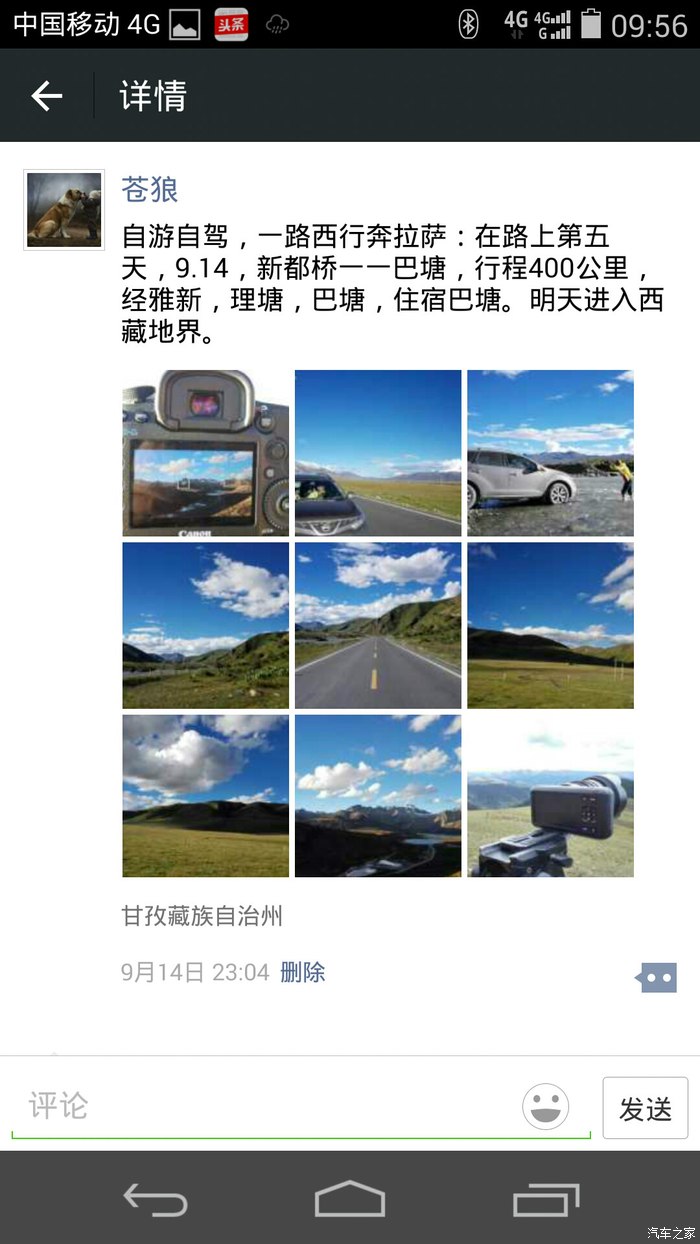The image size is (700, 1244).
Task: View the silver car in river photo
Action: point(550,453)
